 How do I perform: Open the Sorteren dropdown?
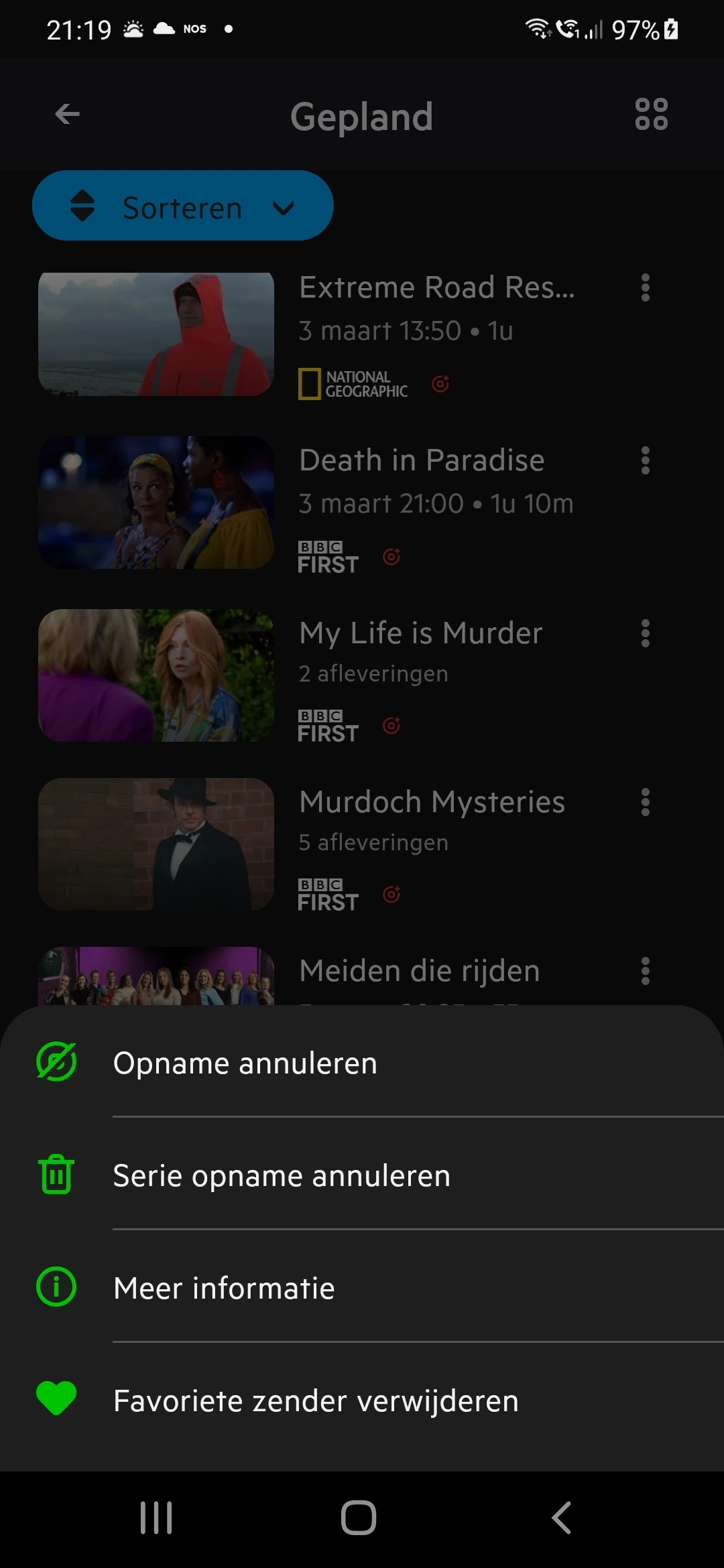pos(182,206)
